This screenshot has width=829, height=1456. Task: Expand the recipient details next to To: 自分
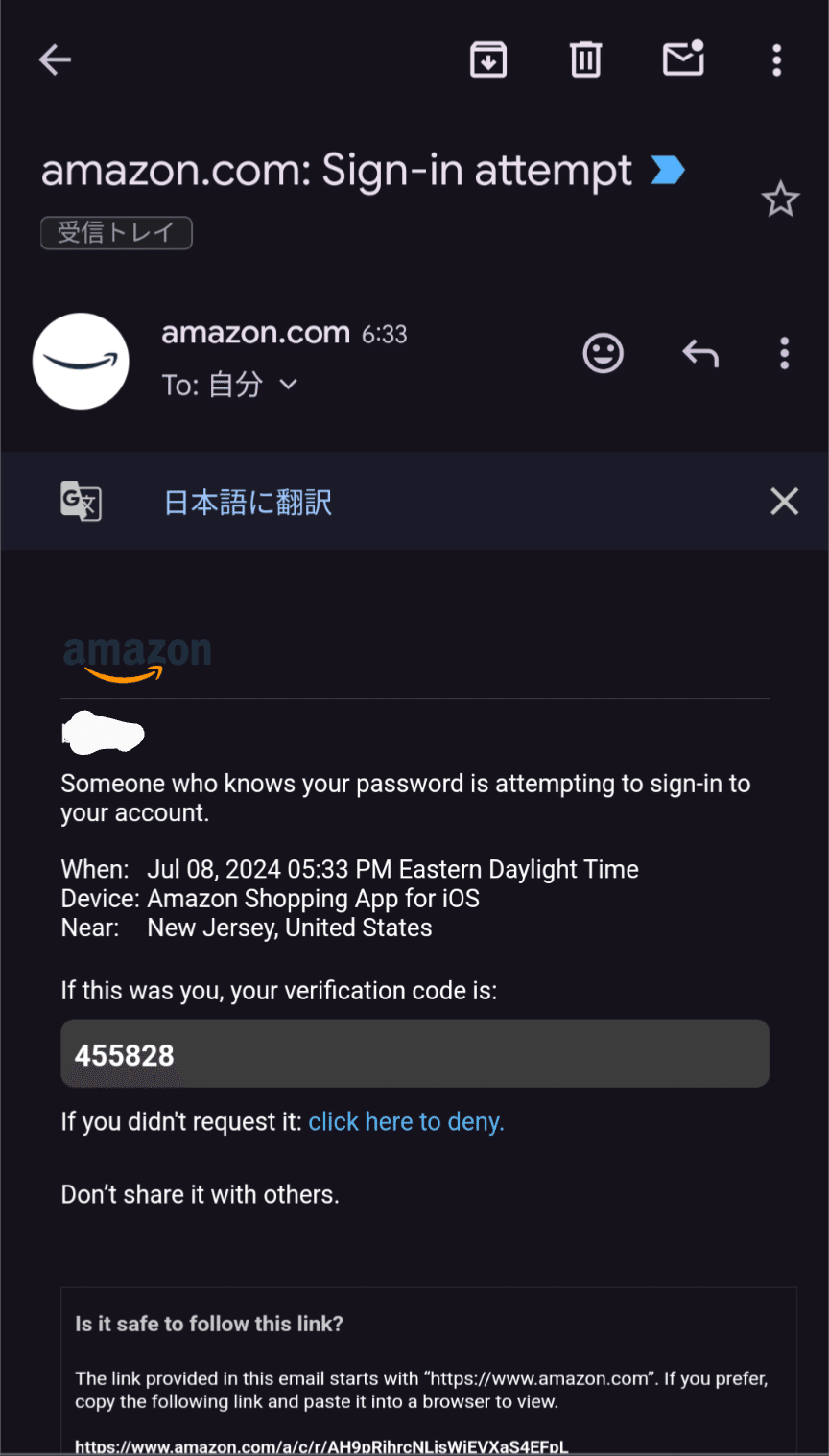pyautogui.click(x=288, y=385)
